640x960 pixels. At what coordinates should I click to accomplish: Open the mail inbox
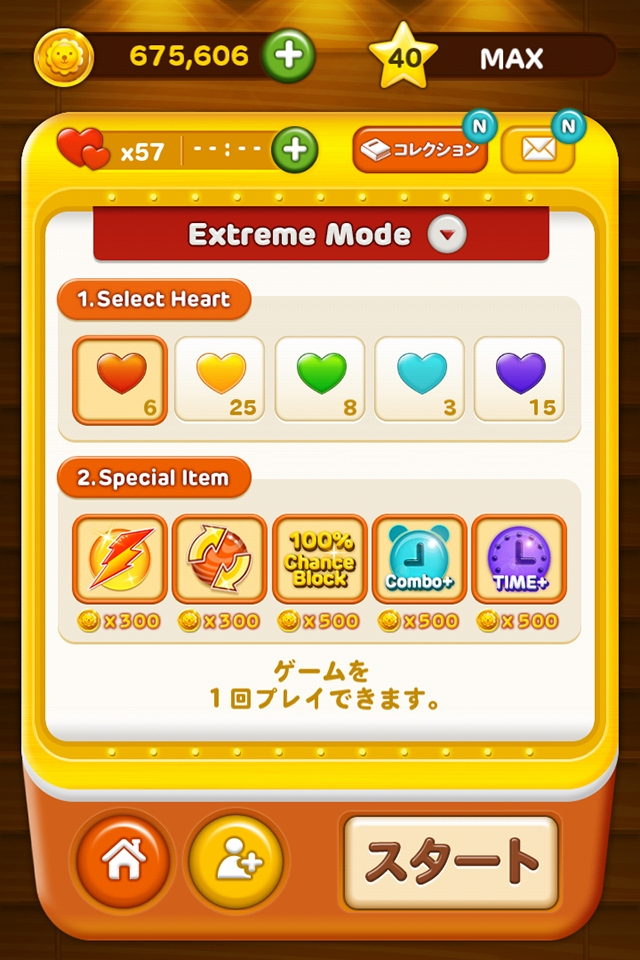pyautogui.click(x=538, y=150)
